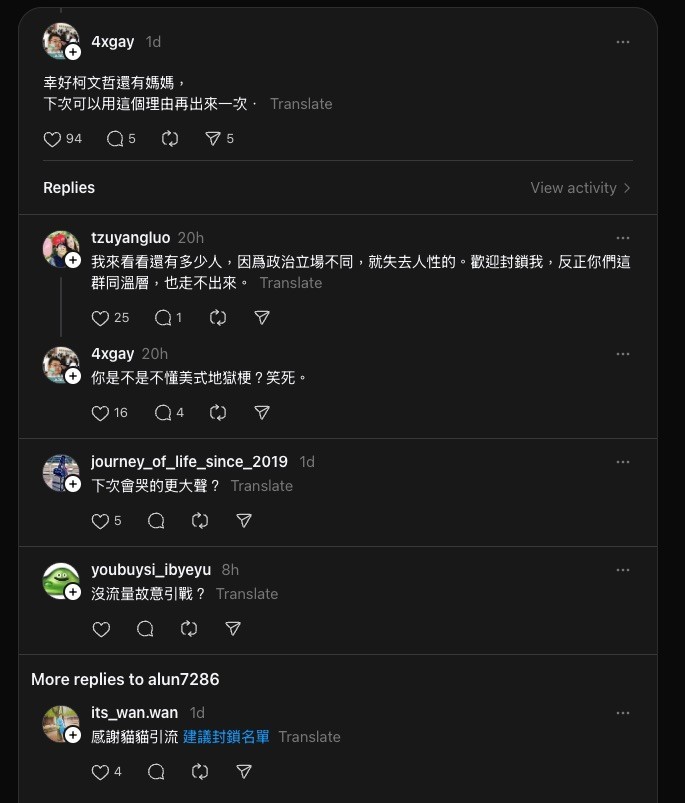Screen dimensions: 685x803
Task: Like 4xgay's reply with 16 likes
Action: pos(100,413)
